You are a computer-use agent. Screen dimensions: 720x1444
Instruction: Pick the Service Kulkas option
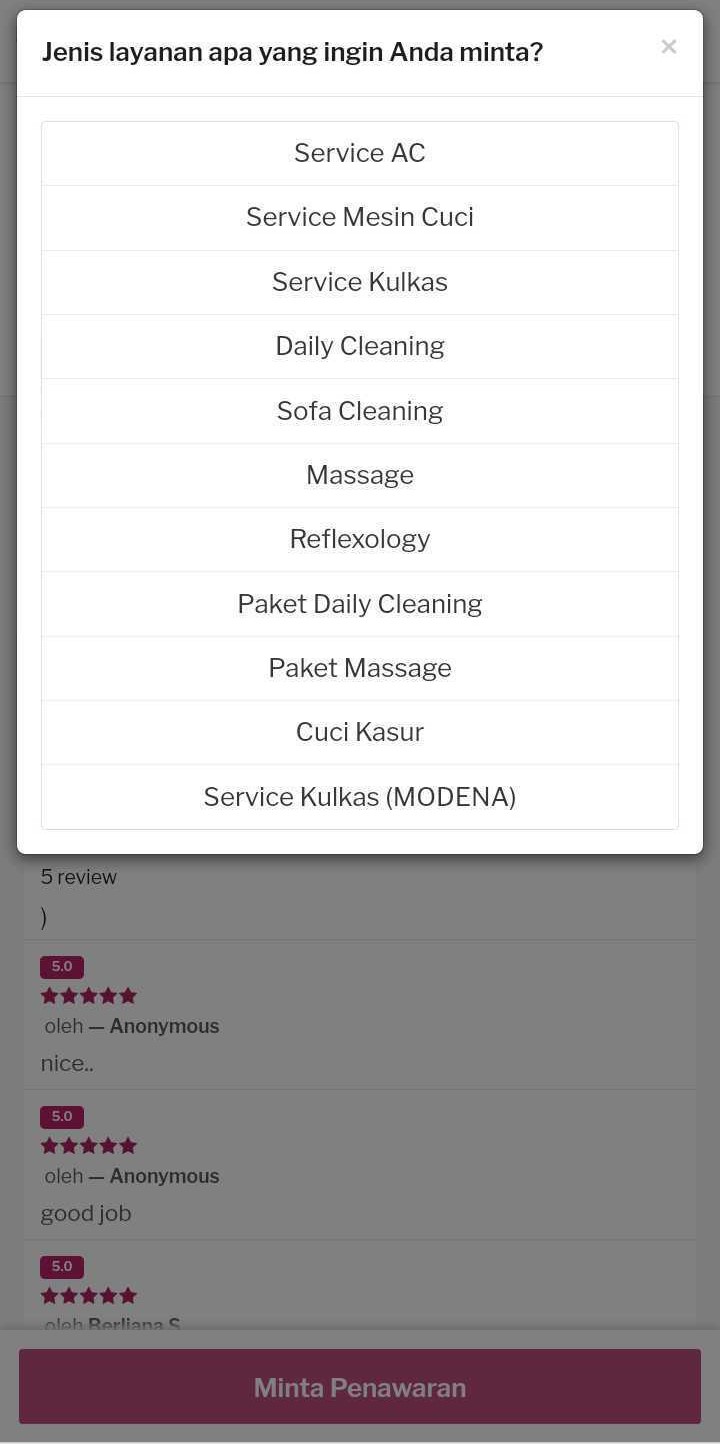(360, 282)
